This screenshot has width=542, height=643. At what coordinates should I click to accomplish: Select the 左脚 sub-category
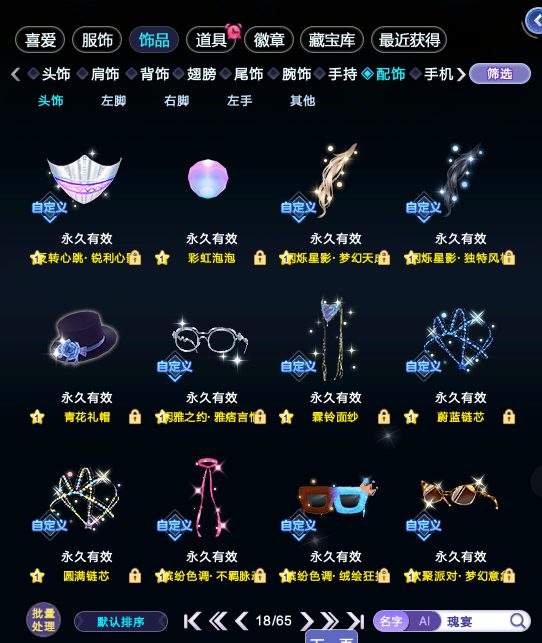[x=114, y=100]
